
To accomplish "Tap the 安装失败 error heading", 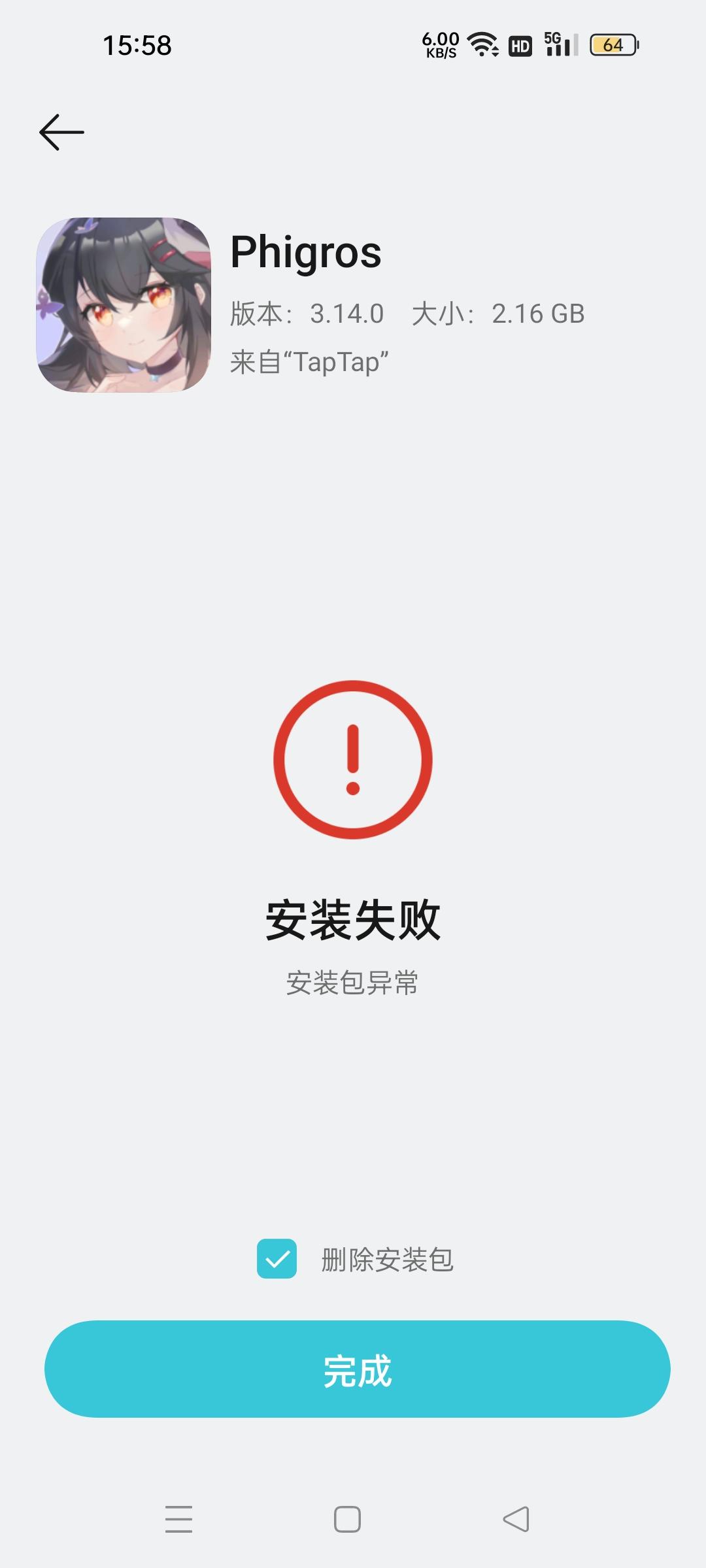I will (x=353, y=920).
